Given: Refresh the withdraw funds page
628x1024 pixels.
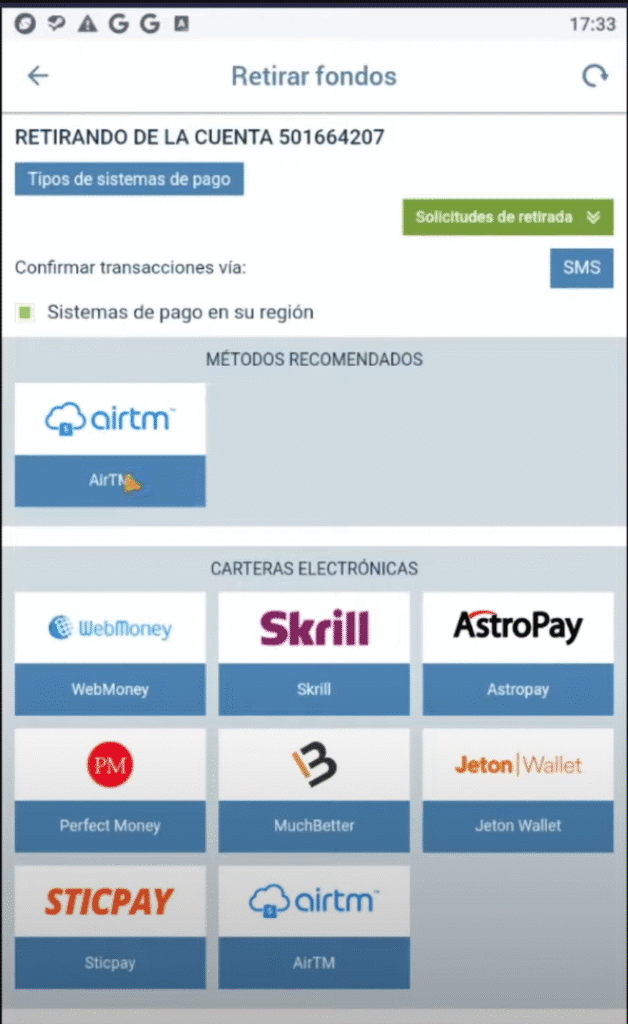Looking at the screenshot, I should coord(595,76).
